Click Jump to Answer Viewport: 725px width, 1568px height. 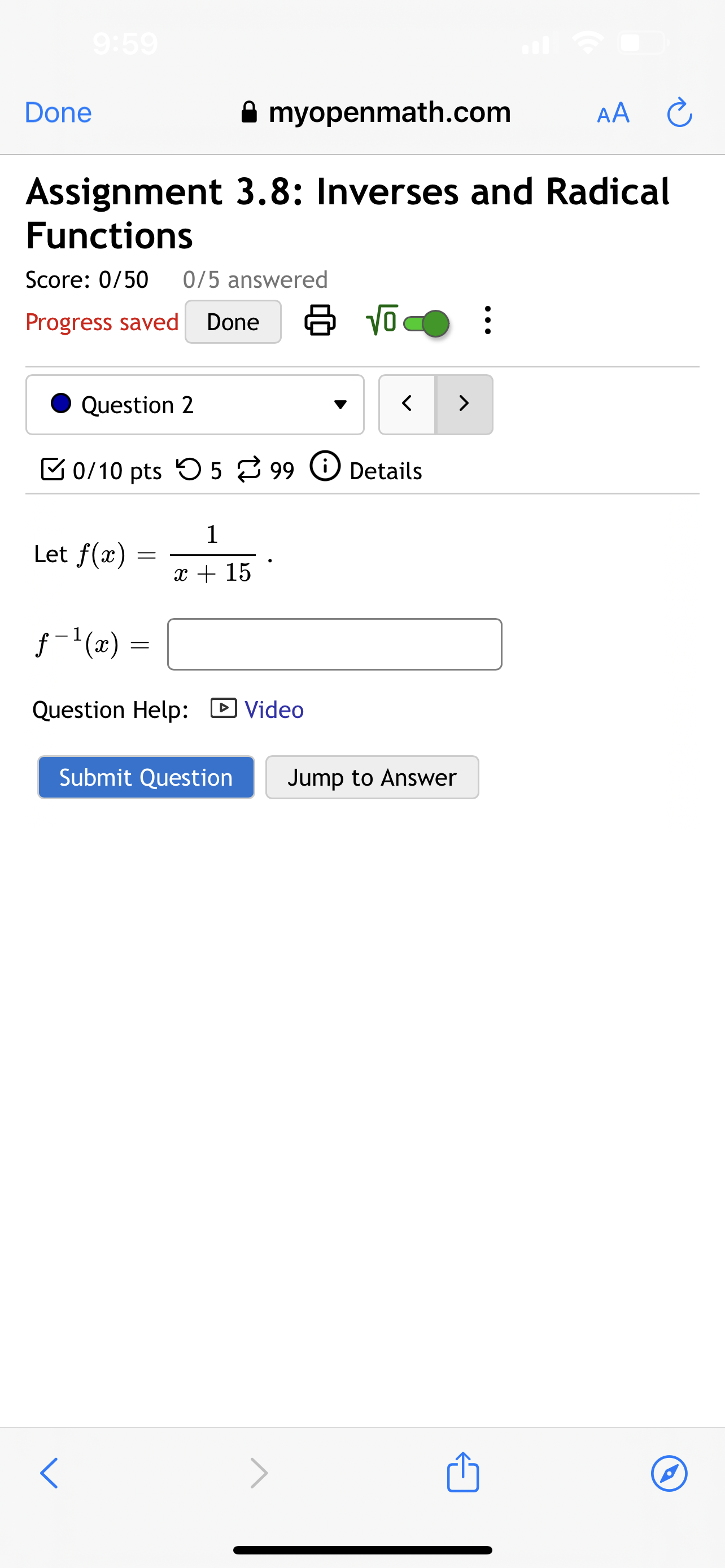(x=372, y=777)
